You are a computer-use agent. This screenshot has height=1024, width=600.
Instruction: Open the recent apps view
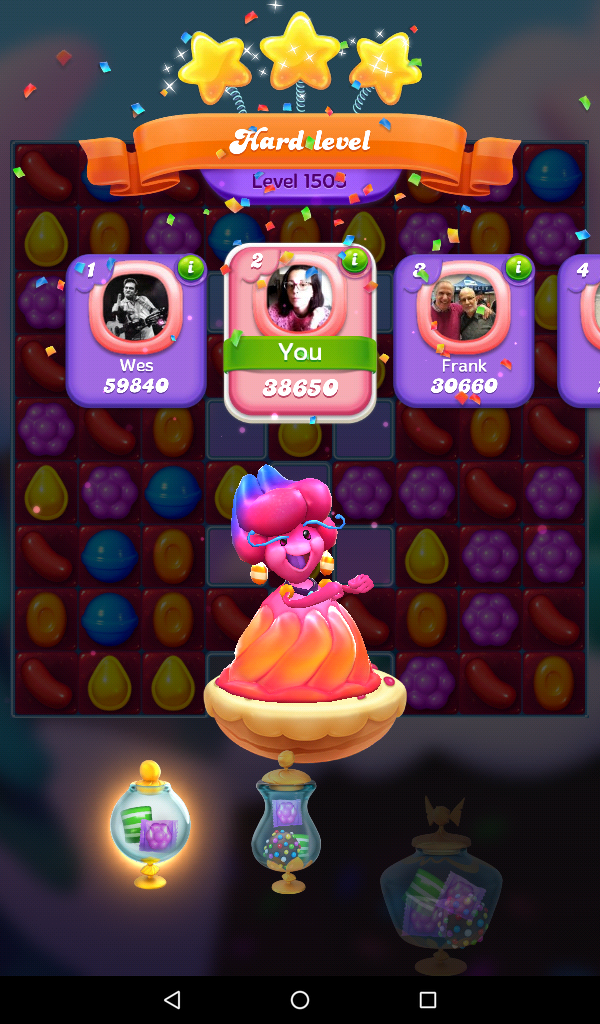coord(428,999)
